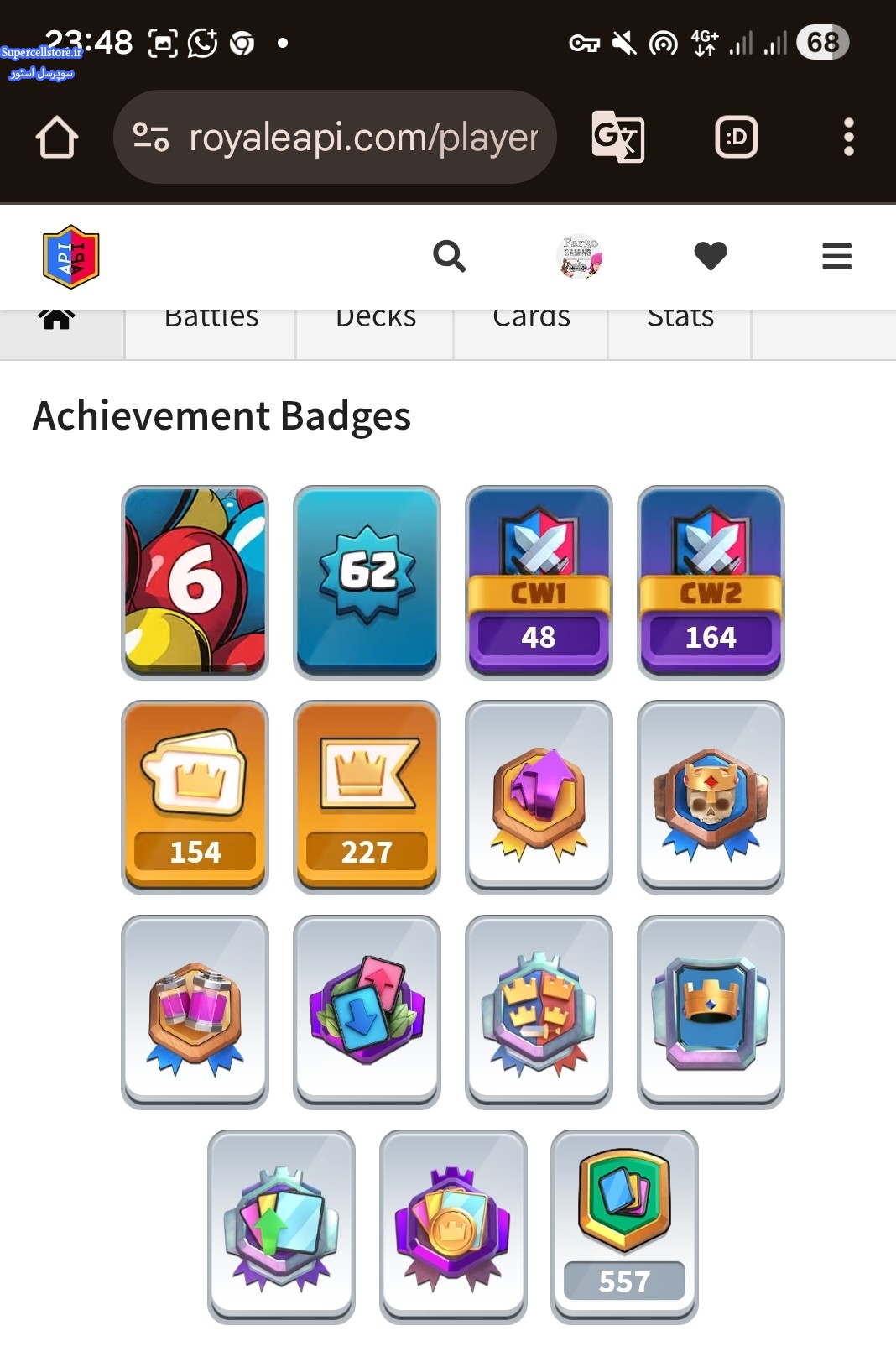Viewport: 896px width, 1362px height.
Task: Open the 557 cards badge
Action: (x=624, y=1227)
